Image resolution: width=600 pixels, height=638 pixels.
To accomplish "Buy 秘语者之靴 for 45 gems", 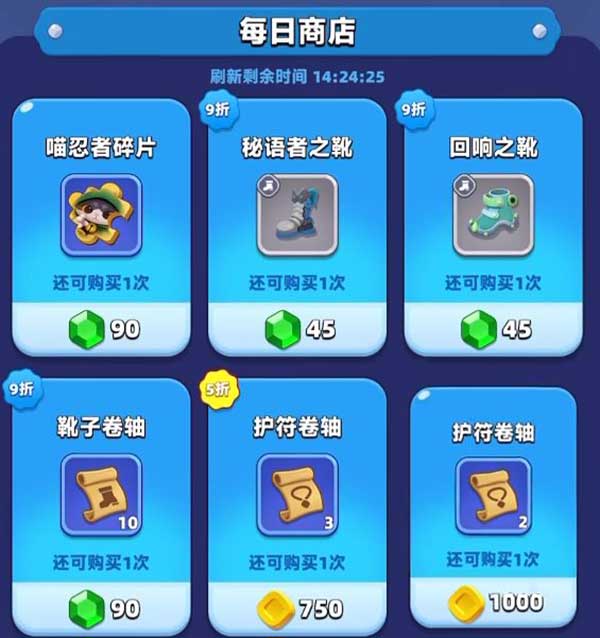I will (297, 328).
